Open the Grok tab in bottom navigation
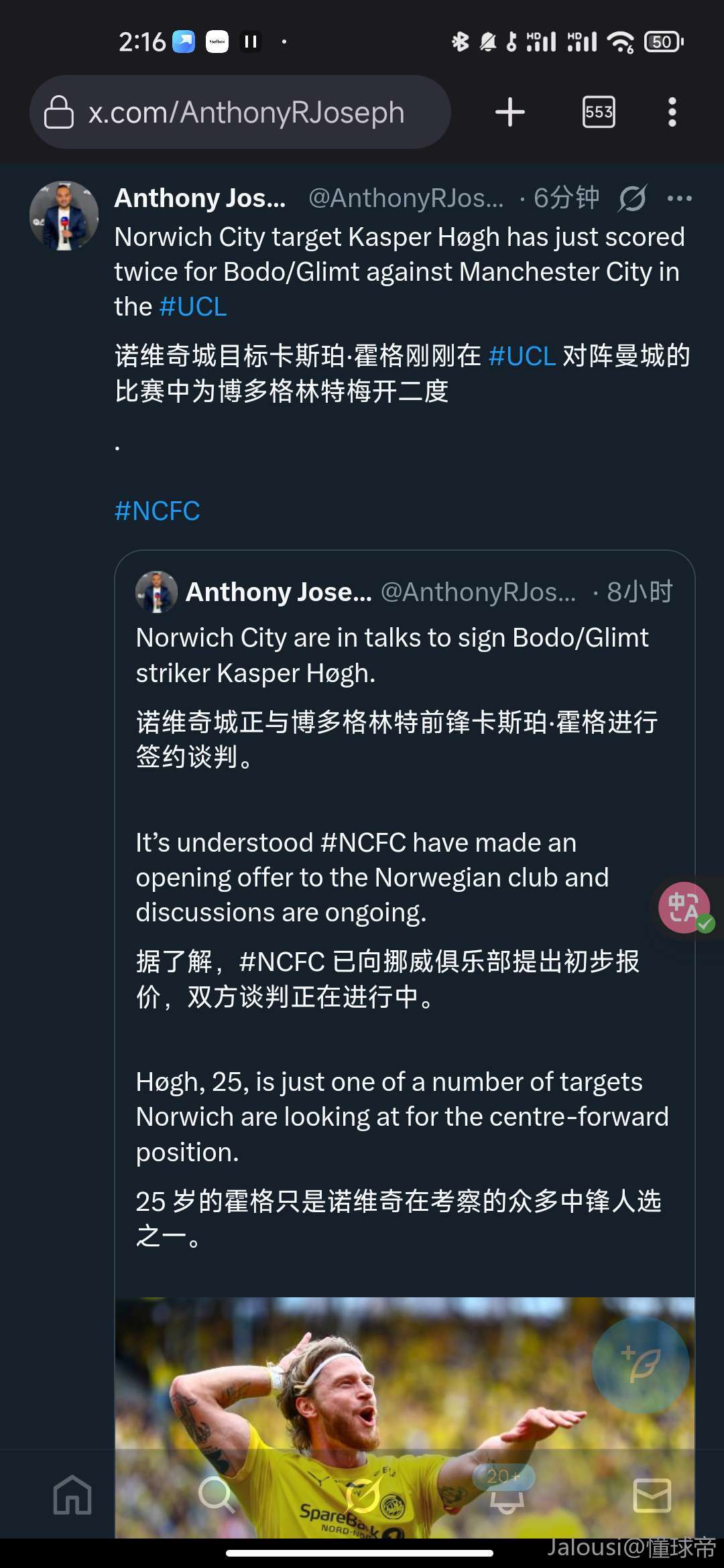The image size is (724, 1568). [363, 1495]
